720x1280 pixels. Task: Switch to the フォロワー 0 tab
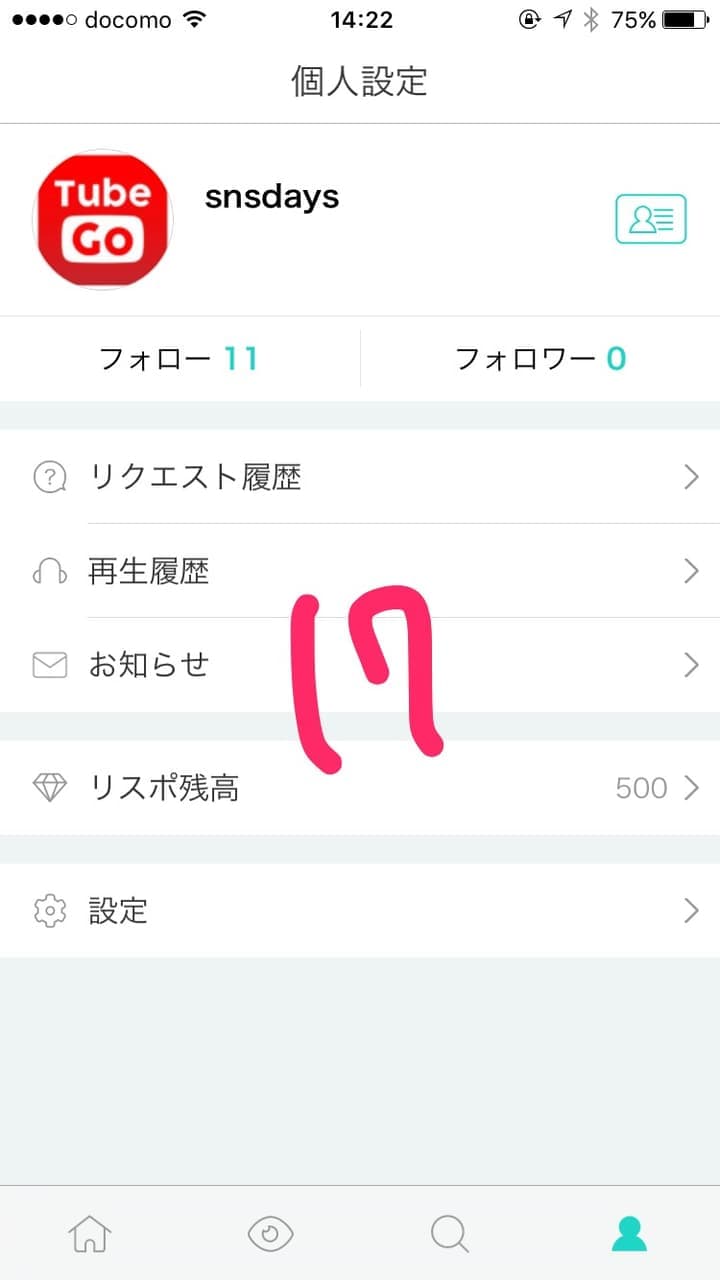(540, 357)
